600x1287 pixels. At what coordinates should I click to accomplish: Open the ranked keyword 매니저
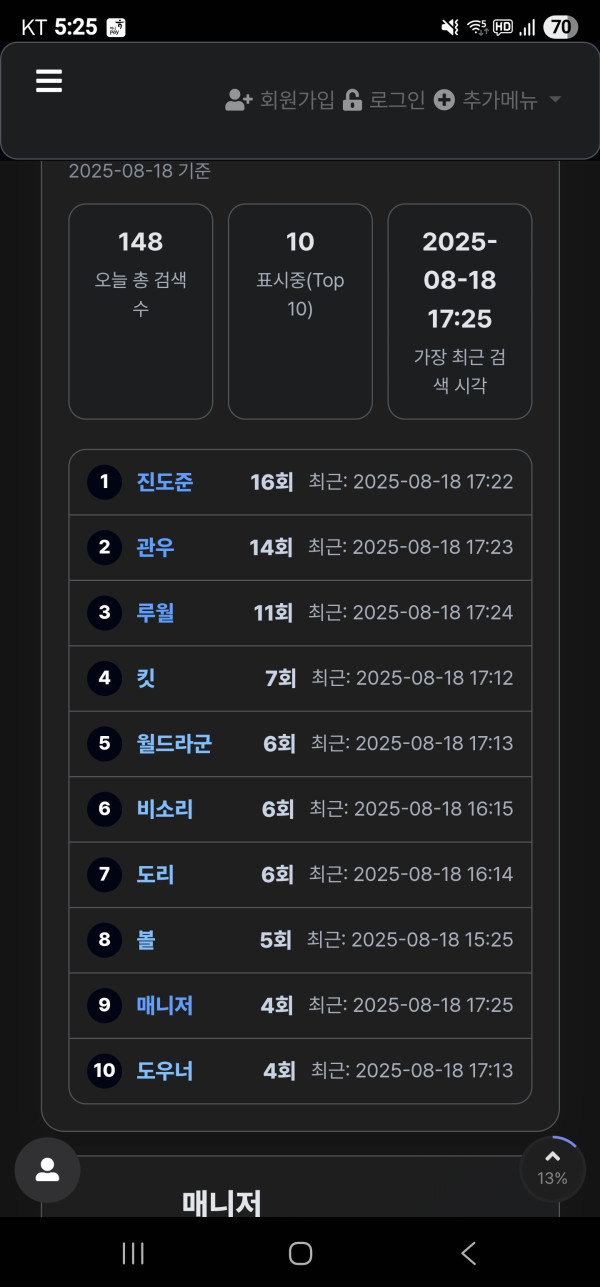point(165,1005)
